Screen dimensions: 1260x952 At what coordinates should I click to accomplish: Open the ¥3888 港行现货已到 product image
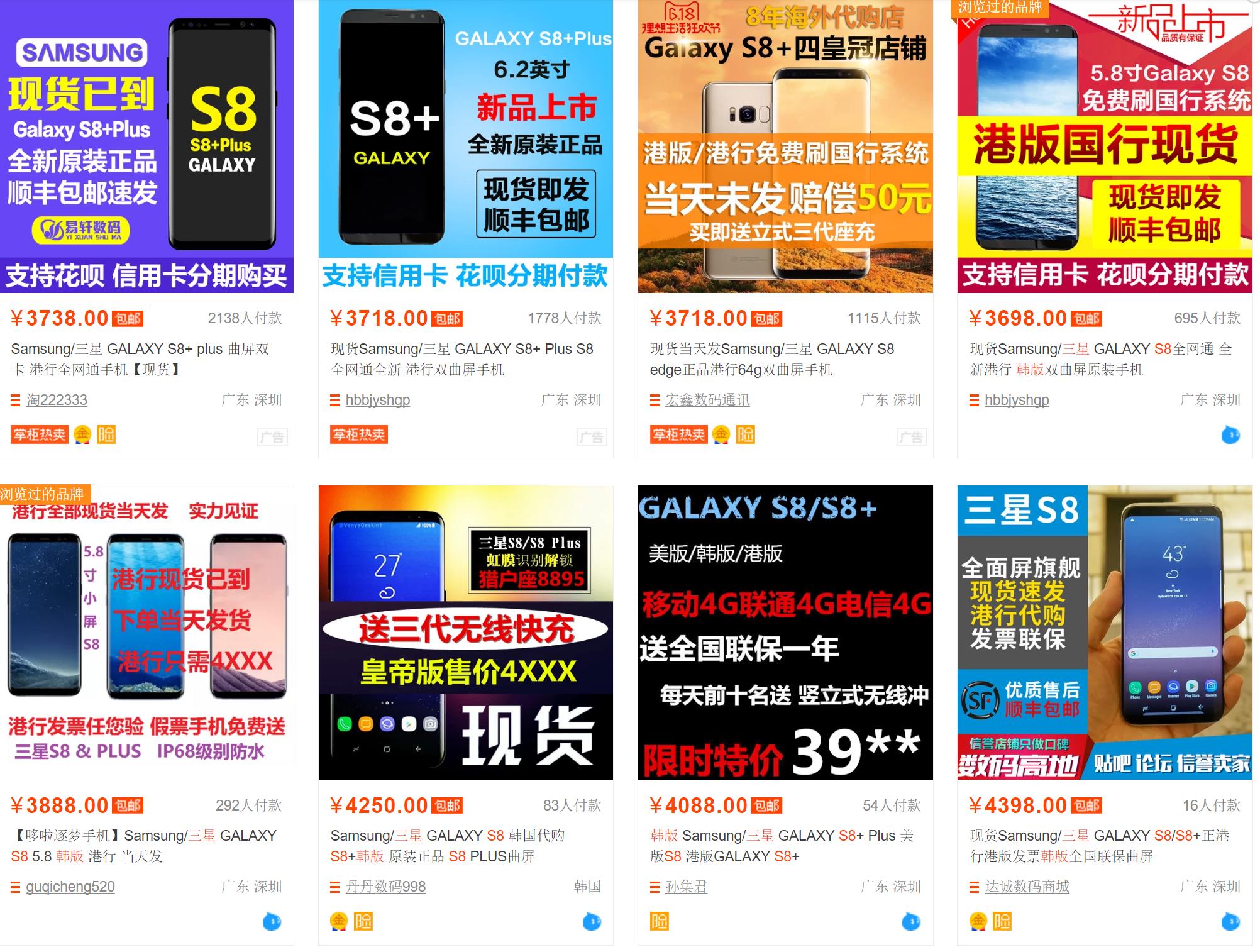pos(146,632)
